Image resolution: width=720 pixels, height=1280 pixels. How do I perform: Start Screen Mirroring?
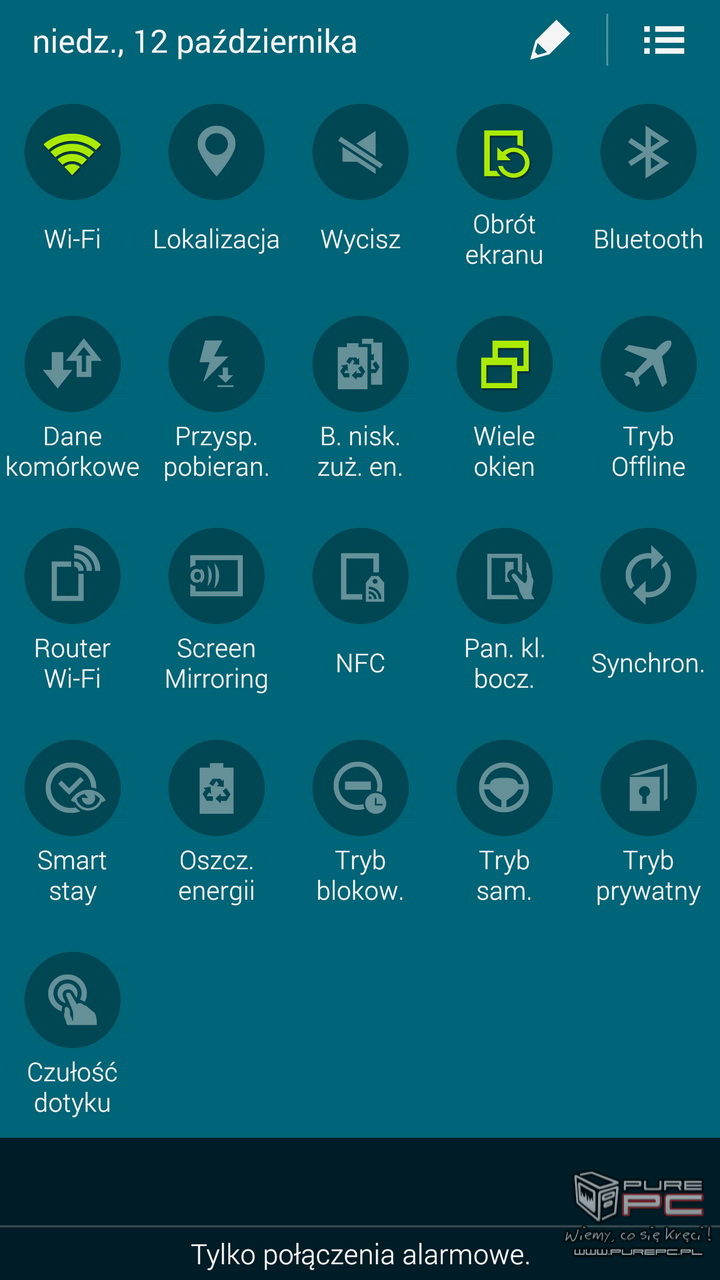216,577
